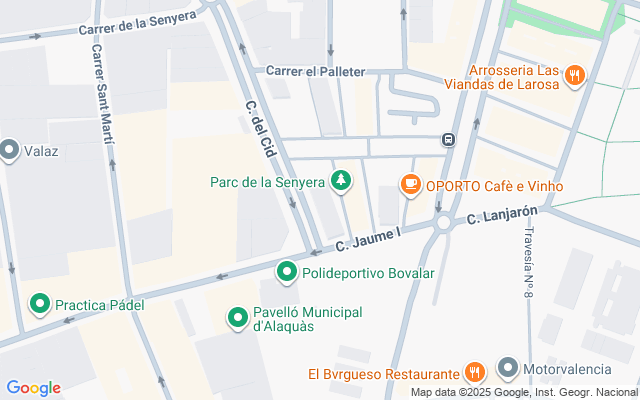
Task: Select the Practica Pádel marker
Action: pyautogui.click(x=40, y=303)
